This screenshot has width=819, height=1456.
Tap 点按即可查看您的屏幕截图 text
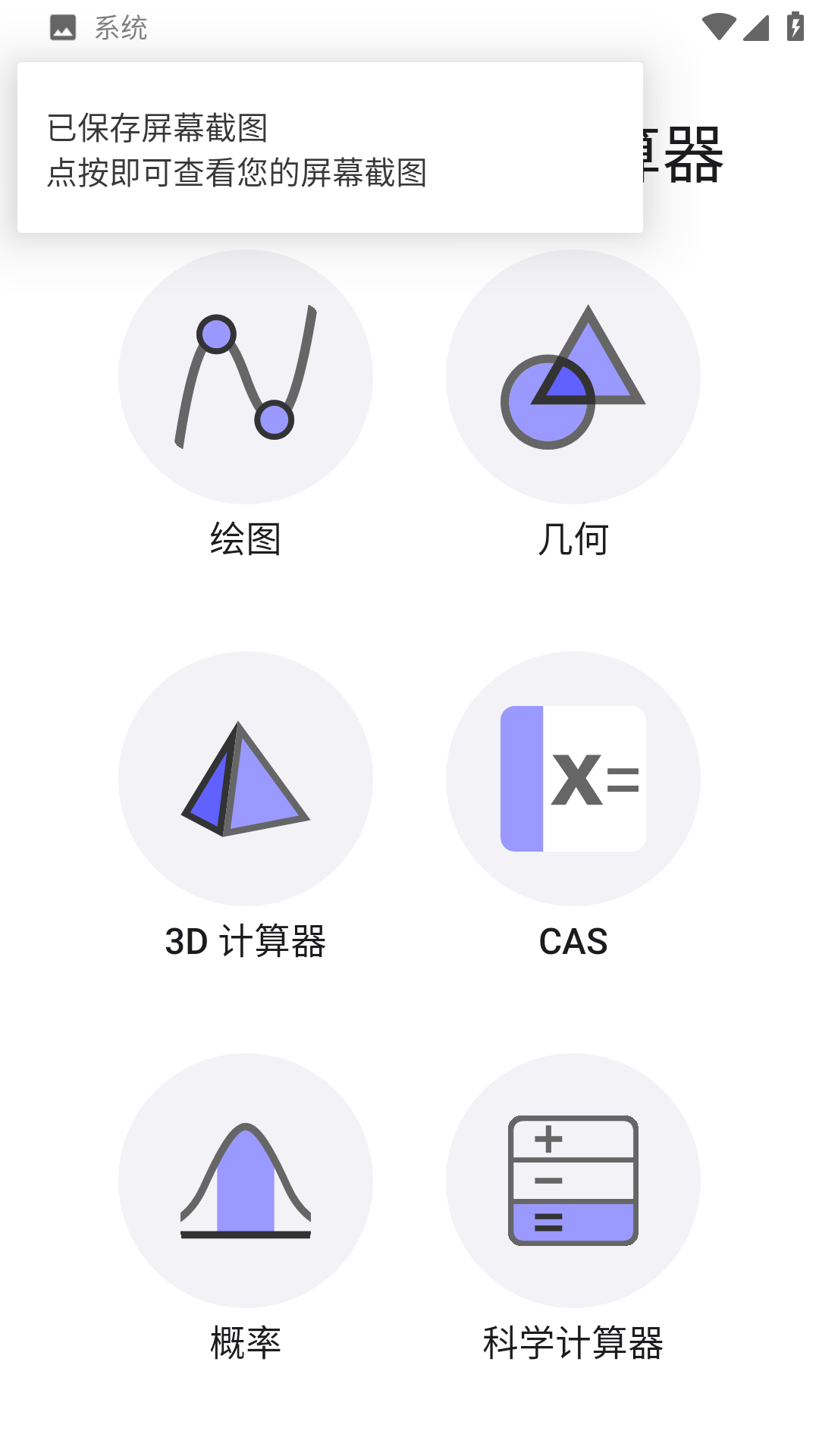coord(237,176)
